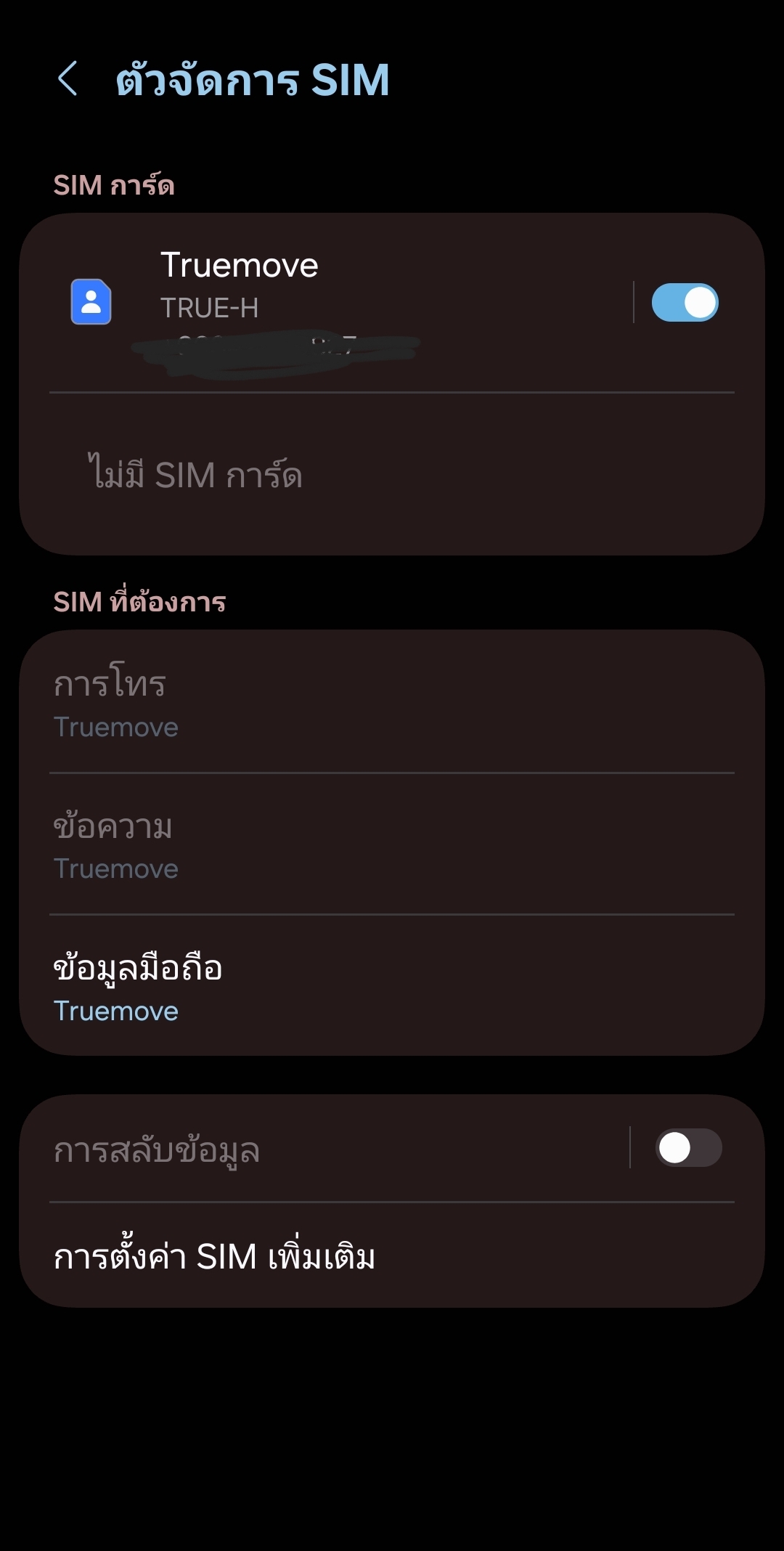
Task: Go back from ตัวจัดการ SIM
Action: click(68, 78)
